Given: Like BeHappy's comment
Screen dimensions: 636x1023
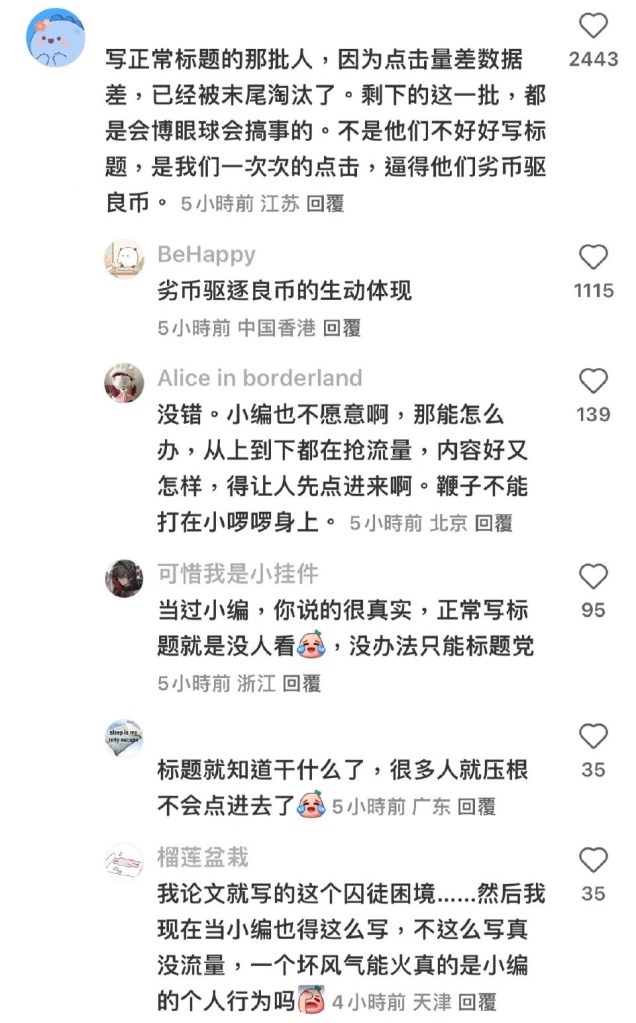Looking at the screenshot, I should pos(594,257).
